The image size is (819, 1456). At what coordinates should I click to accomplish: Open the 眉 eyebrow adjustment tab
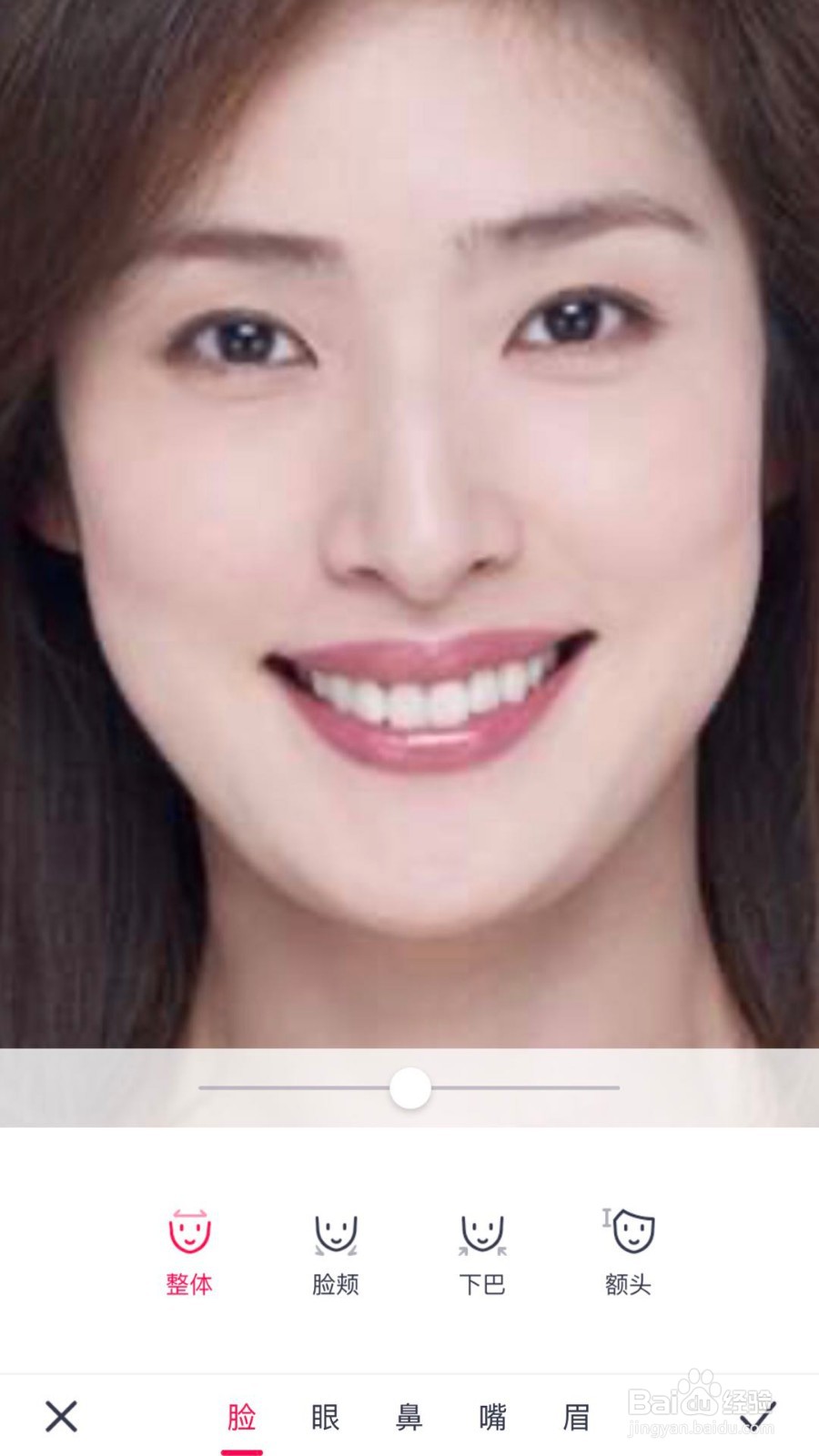coord(573,1416)
